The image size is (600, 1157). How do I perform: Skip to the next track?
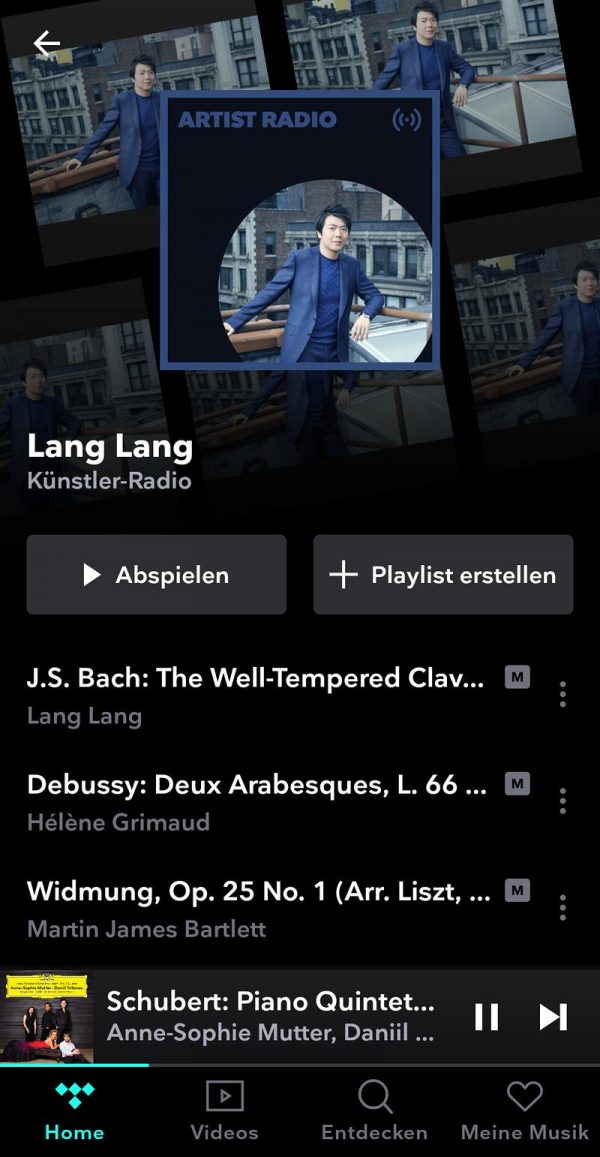(553, 1017)
